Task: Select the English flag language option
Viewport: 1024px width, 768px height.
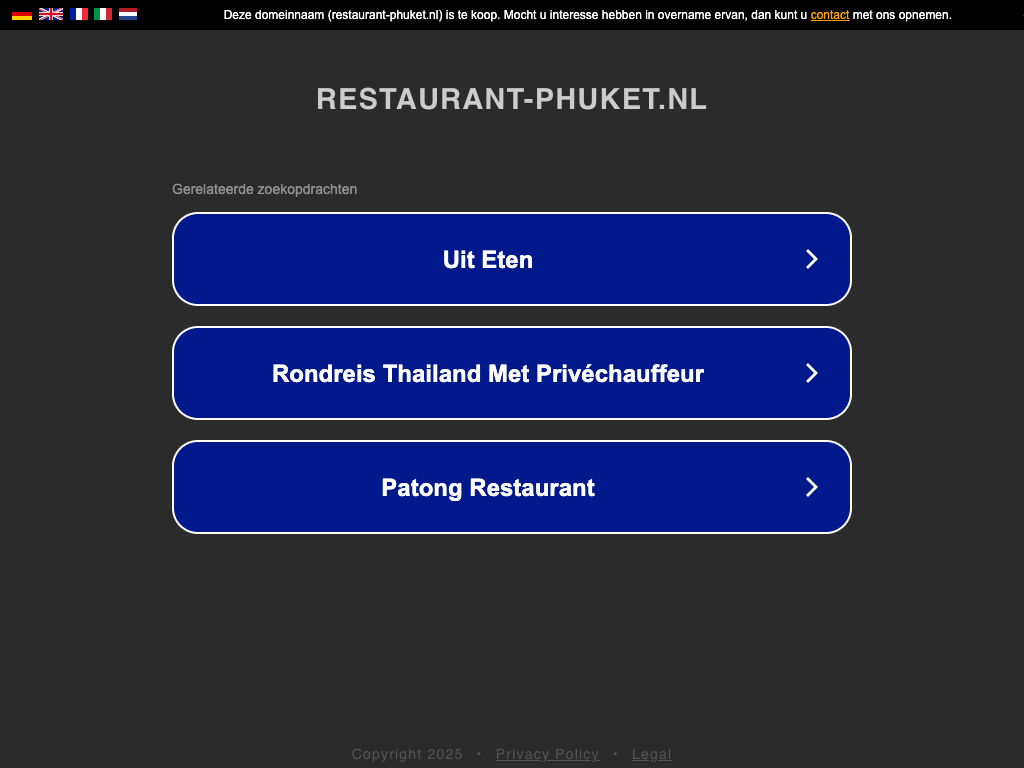Action: point(51,15)
